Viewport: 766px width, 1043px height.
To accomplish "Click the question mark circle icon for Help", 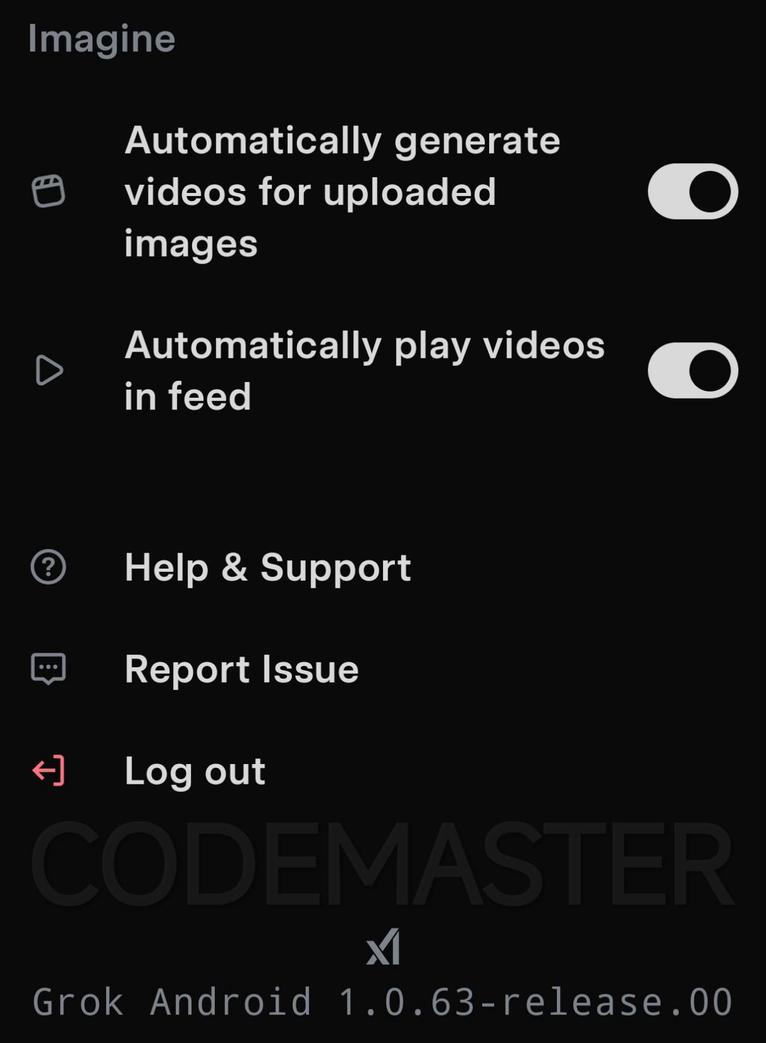I will click(46, 567).
